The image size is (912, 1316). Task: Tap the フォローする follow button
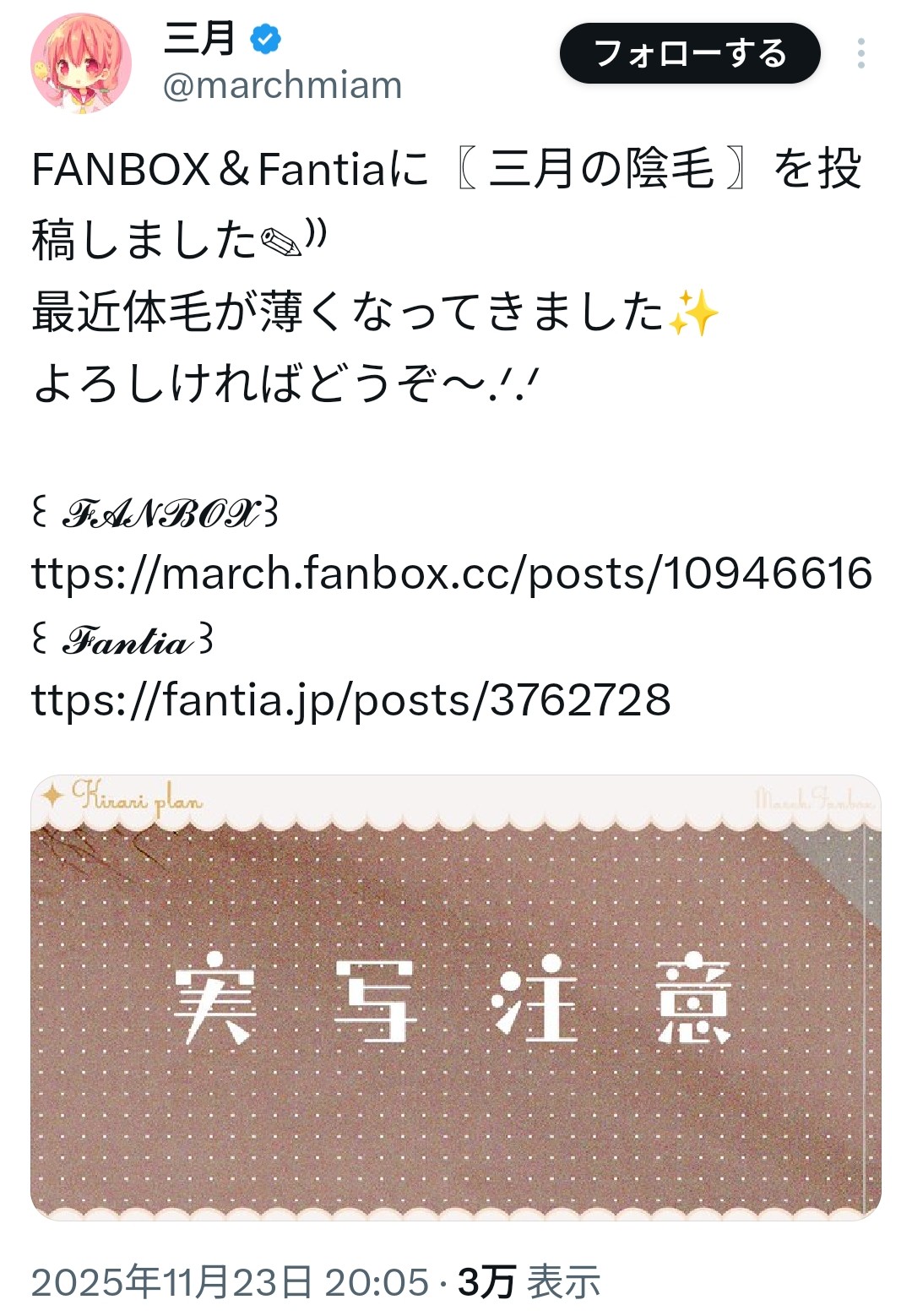coord(689,53)
